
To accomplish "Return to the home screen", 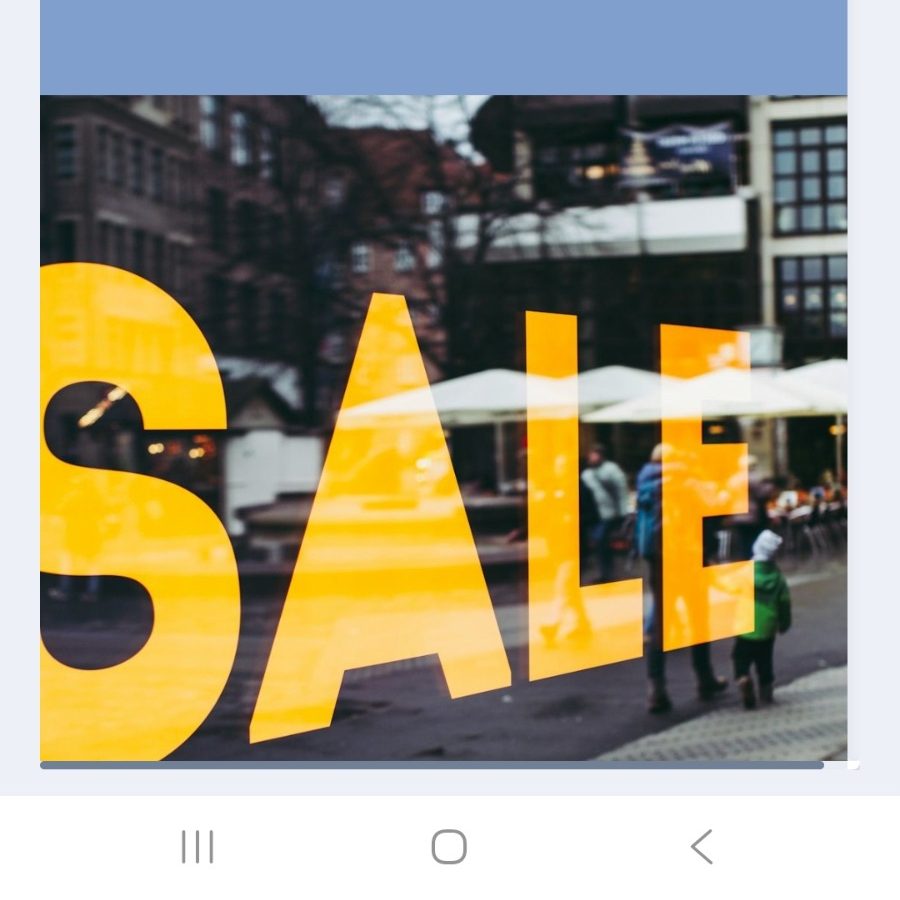I will click(449, 847).
